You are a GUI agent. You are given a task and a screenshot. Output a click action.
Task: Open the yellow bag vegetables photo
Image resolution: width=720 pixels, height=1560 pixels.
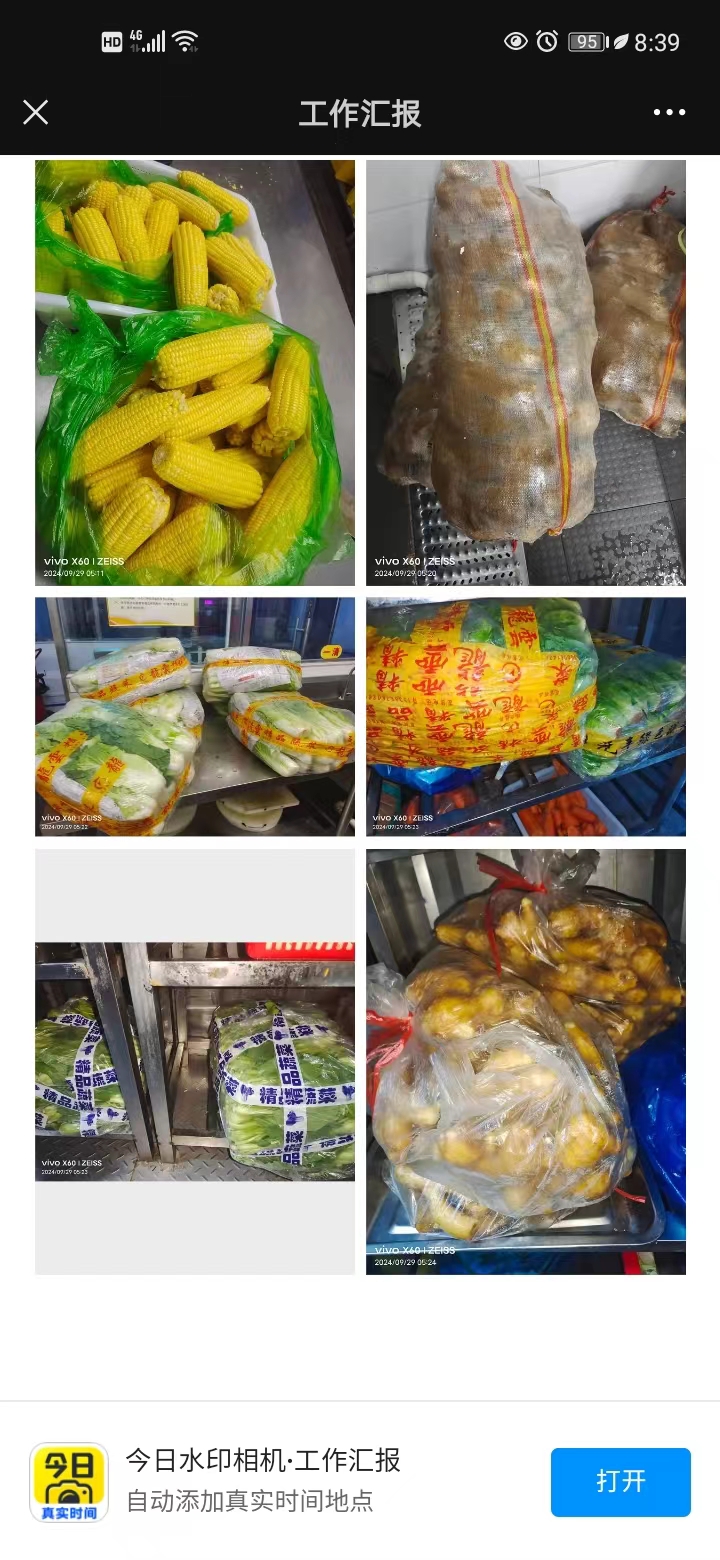[x=526, y=716]
